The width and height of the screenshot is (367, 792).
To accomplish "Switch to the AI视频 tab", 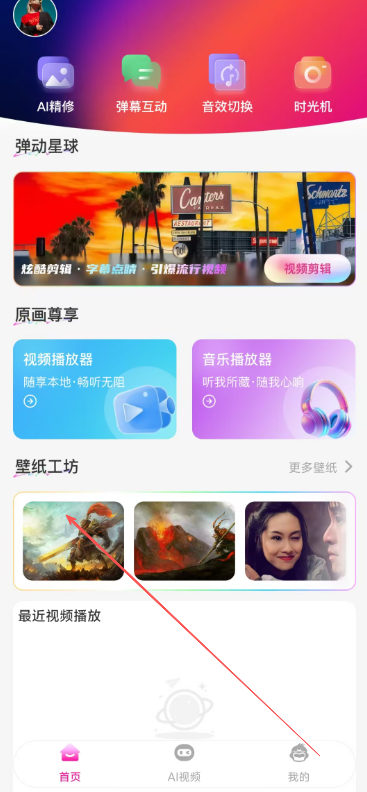I will coord(184,764).
